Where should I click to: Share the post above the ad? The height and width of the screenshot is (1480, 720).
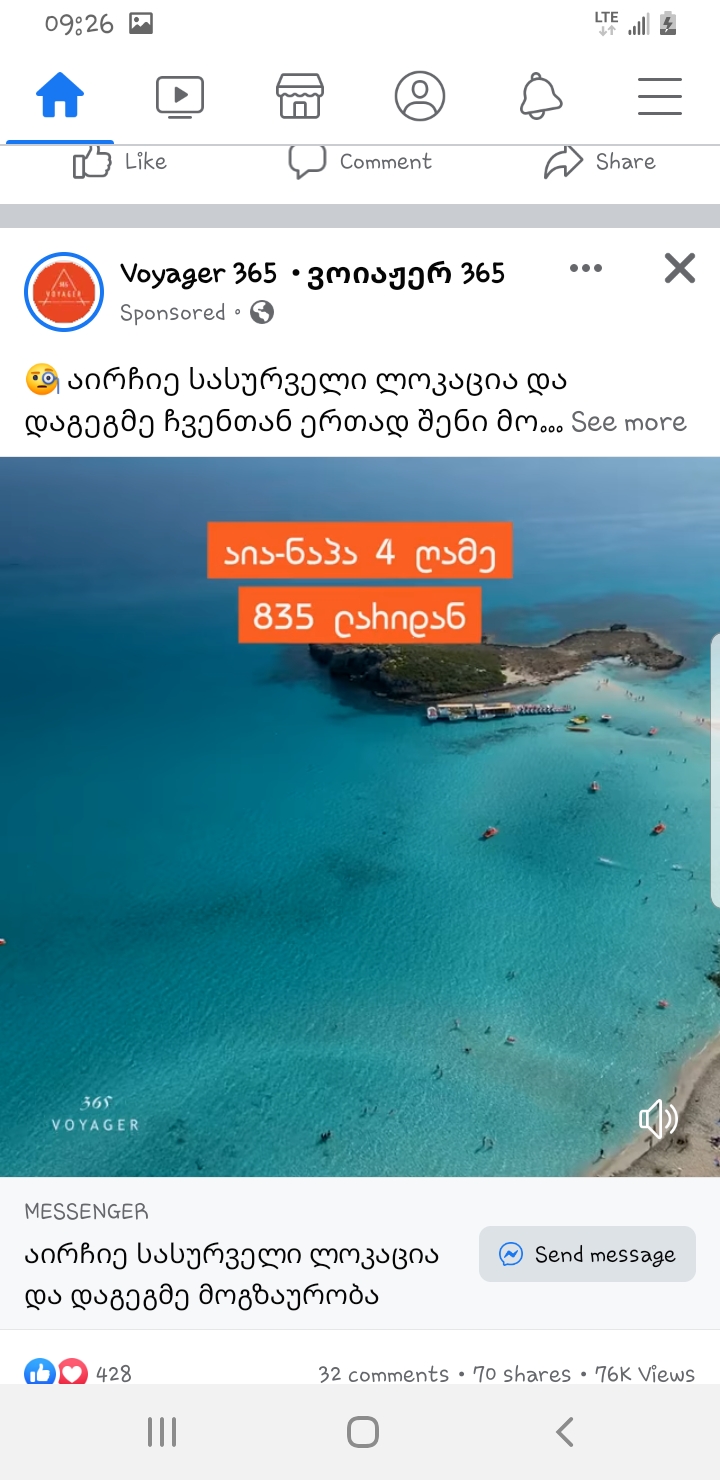pyautogui.click(x=600, y=162)
